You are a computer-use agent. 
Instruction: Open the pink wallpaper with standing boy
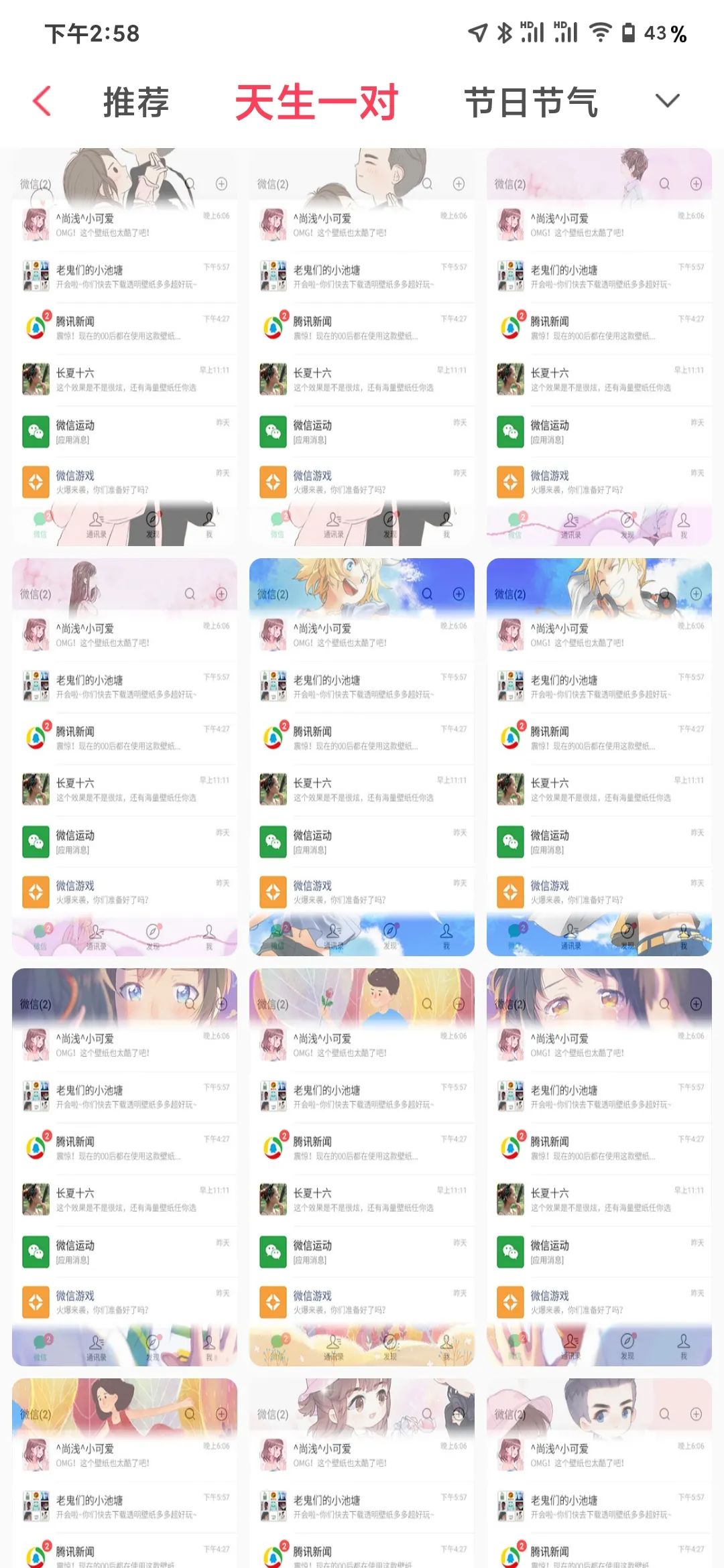(x=599, y=346)
